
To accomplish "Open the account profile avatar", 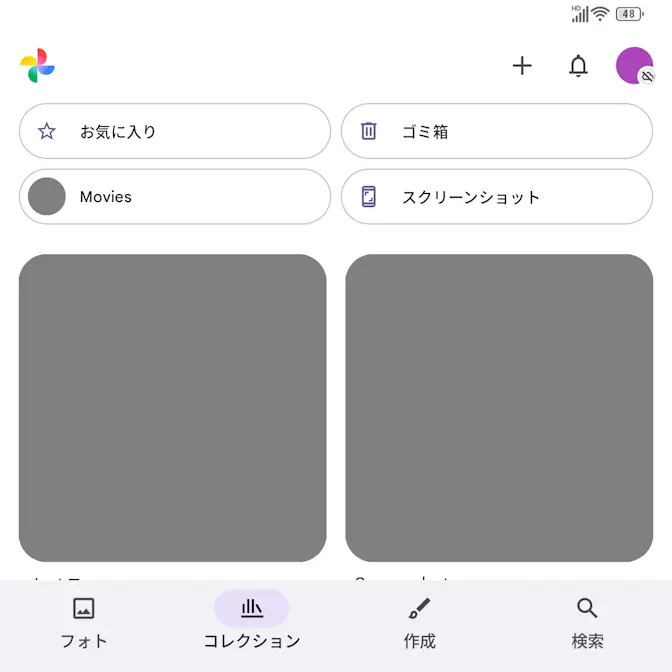I will (x=634, y=66).
